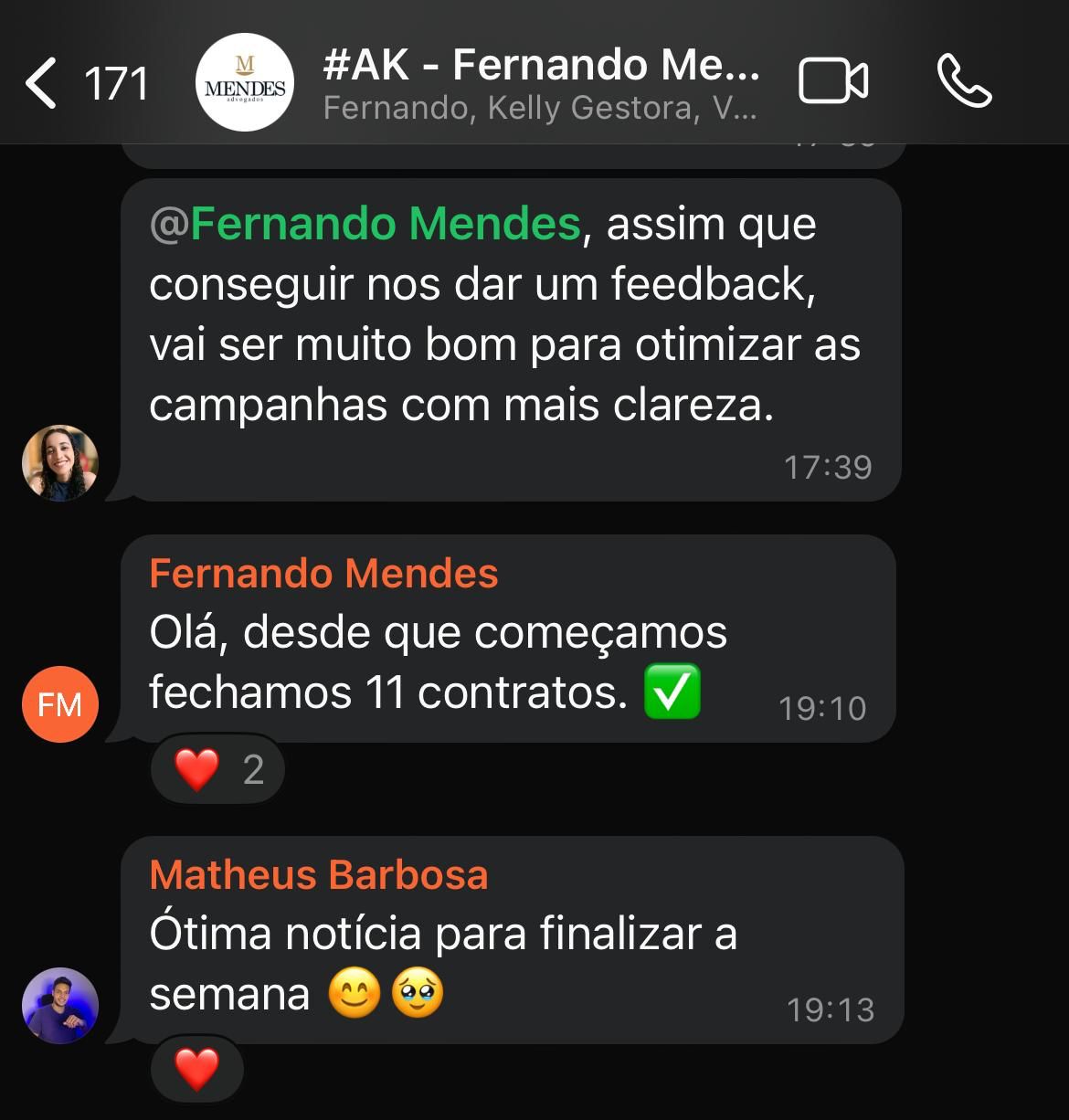View heart reaction on Matheus Barbosa's message
1069x1120 pixels.
click(197, 1069)
